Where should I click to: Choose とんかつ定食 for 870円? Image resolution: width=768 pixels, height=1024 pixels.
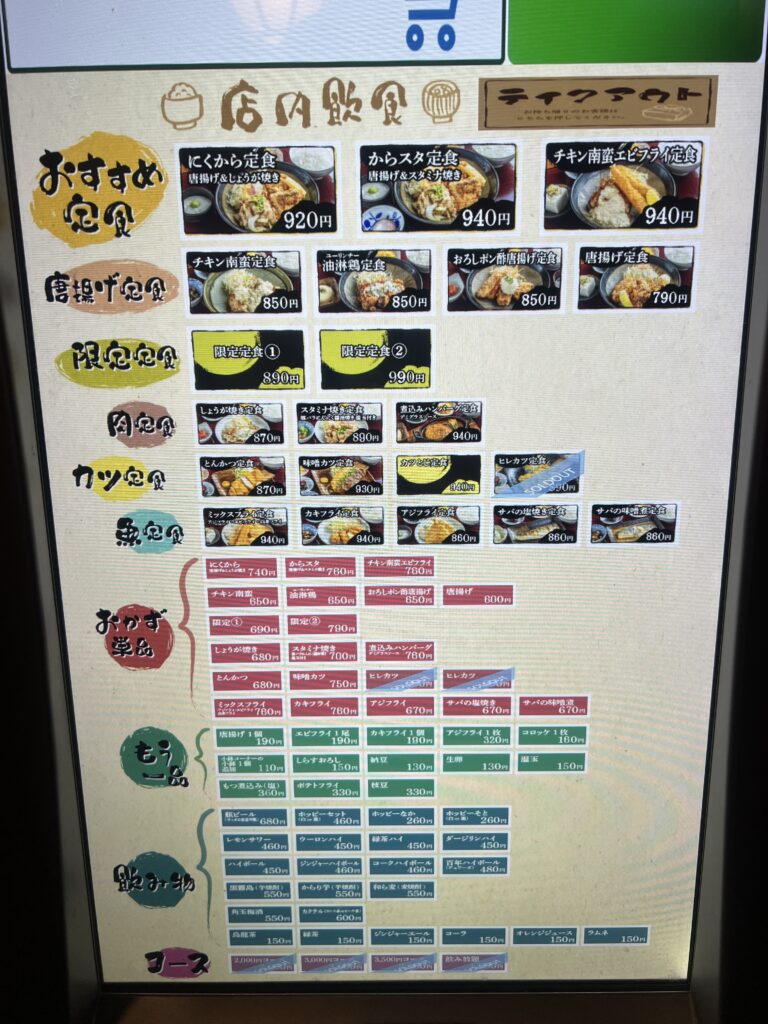(x=242, y=476)
